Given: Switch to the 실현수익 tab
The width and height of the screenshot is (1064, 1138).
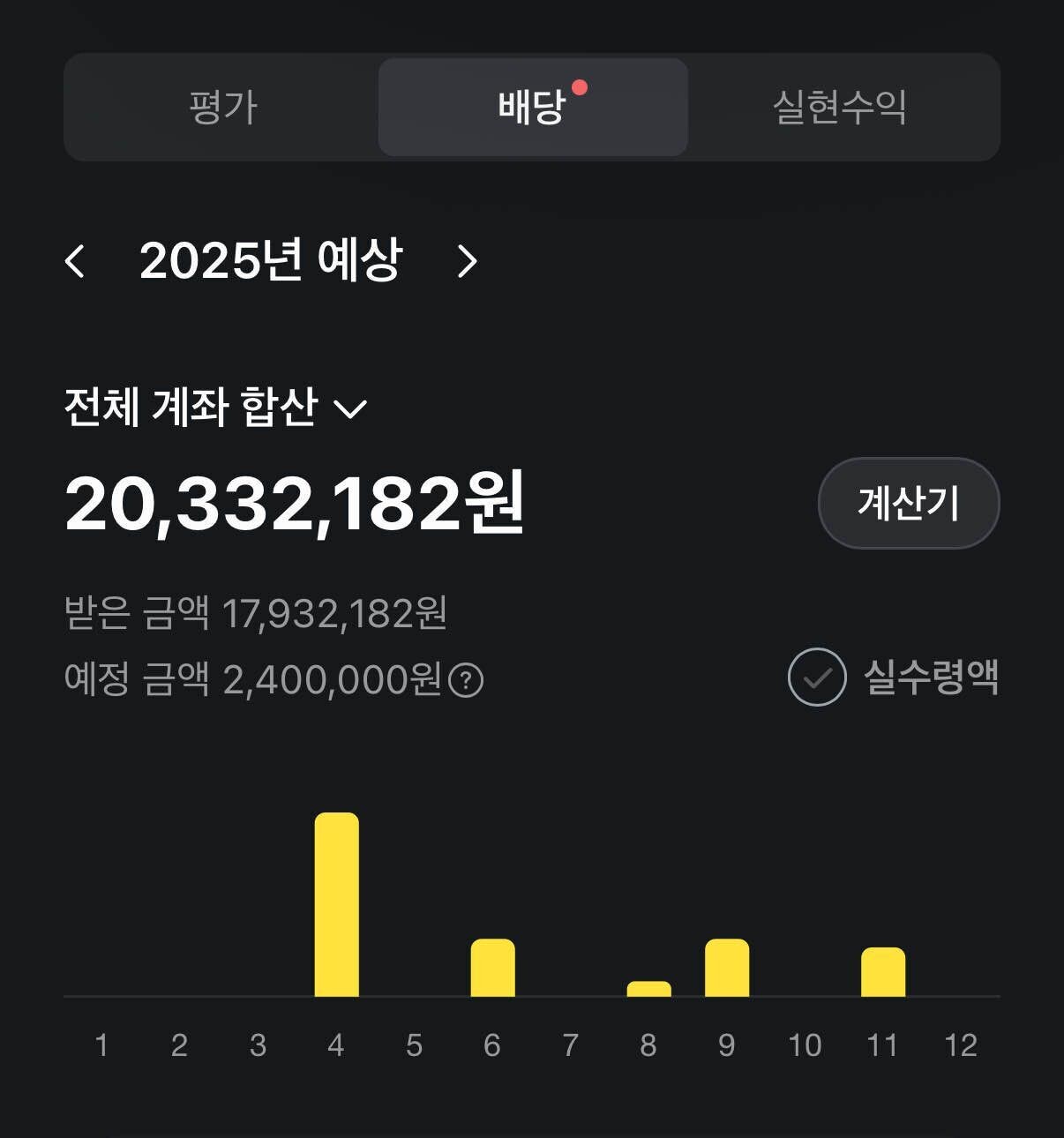Looking at the screenshot, I should point(841,108).
